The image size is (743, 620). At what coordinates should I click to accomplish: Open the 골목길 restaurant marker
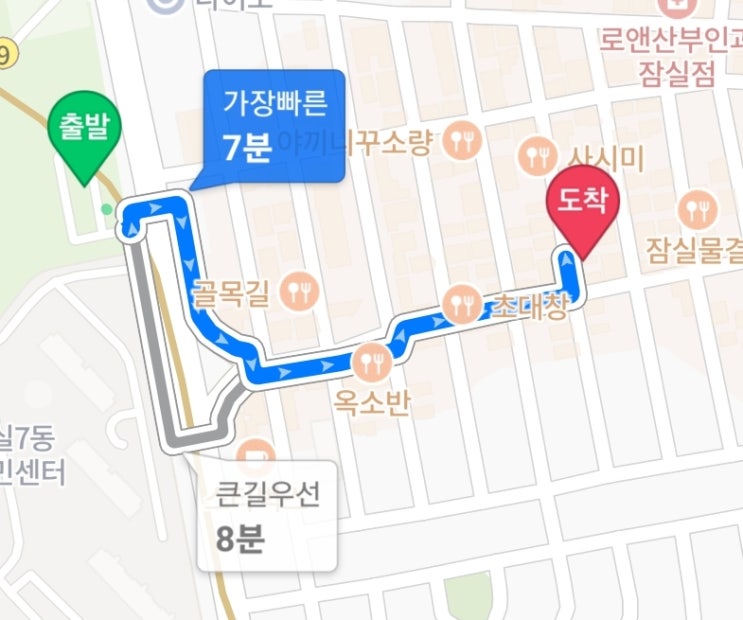(x=299, y=292)
